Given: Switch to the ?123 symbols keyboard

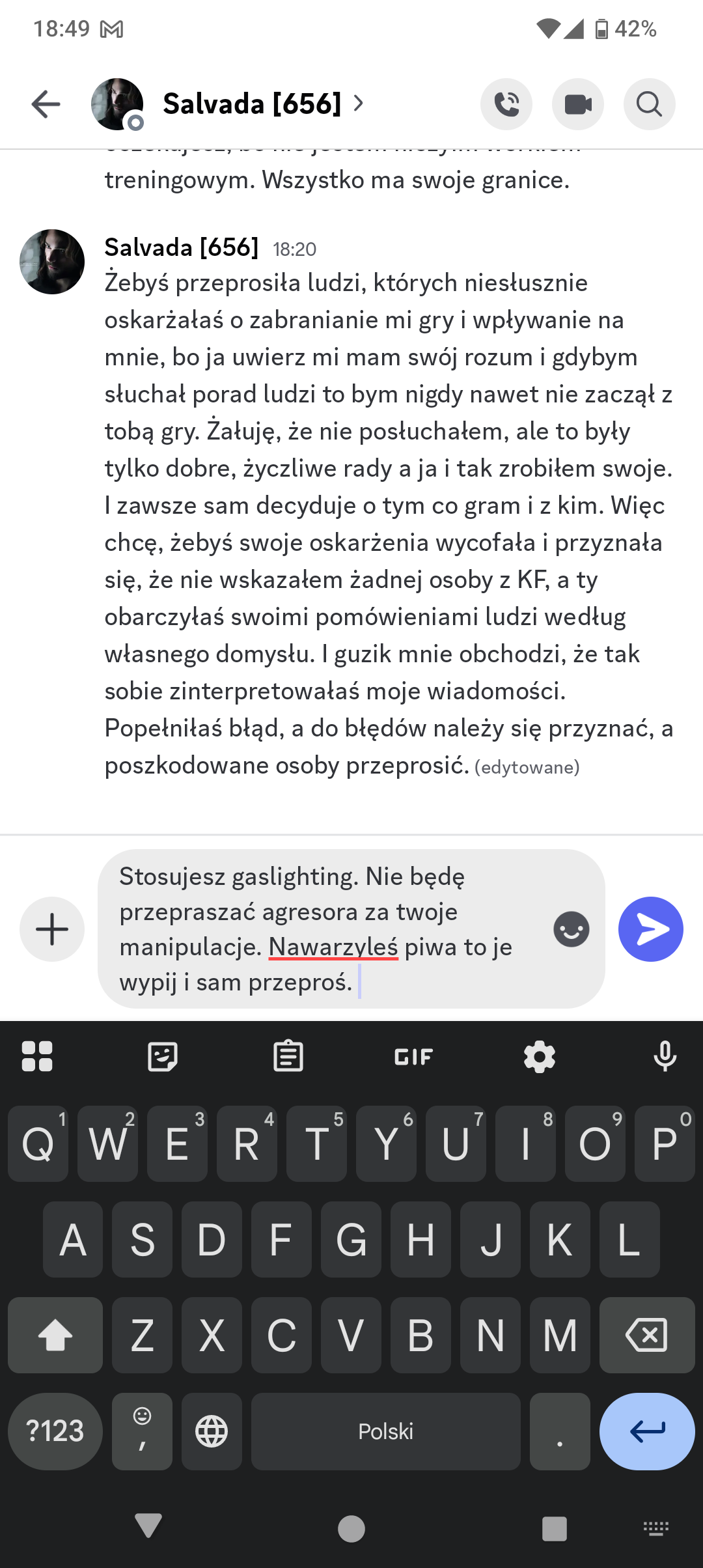Looking at the screenshot, I should click(55, 1431).
